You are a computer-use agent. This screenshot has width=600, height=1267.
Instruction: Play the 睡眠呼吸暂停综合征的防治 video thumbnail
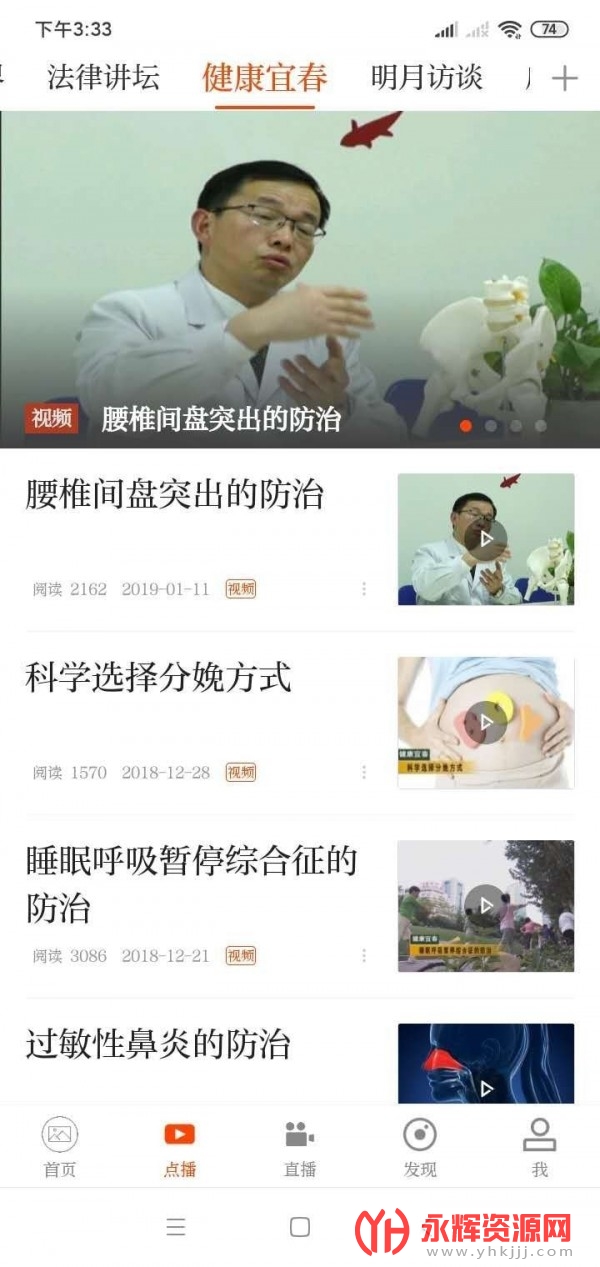tap(486, 905)
